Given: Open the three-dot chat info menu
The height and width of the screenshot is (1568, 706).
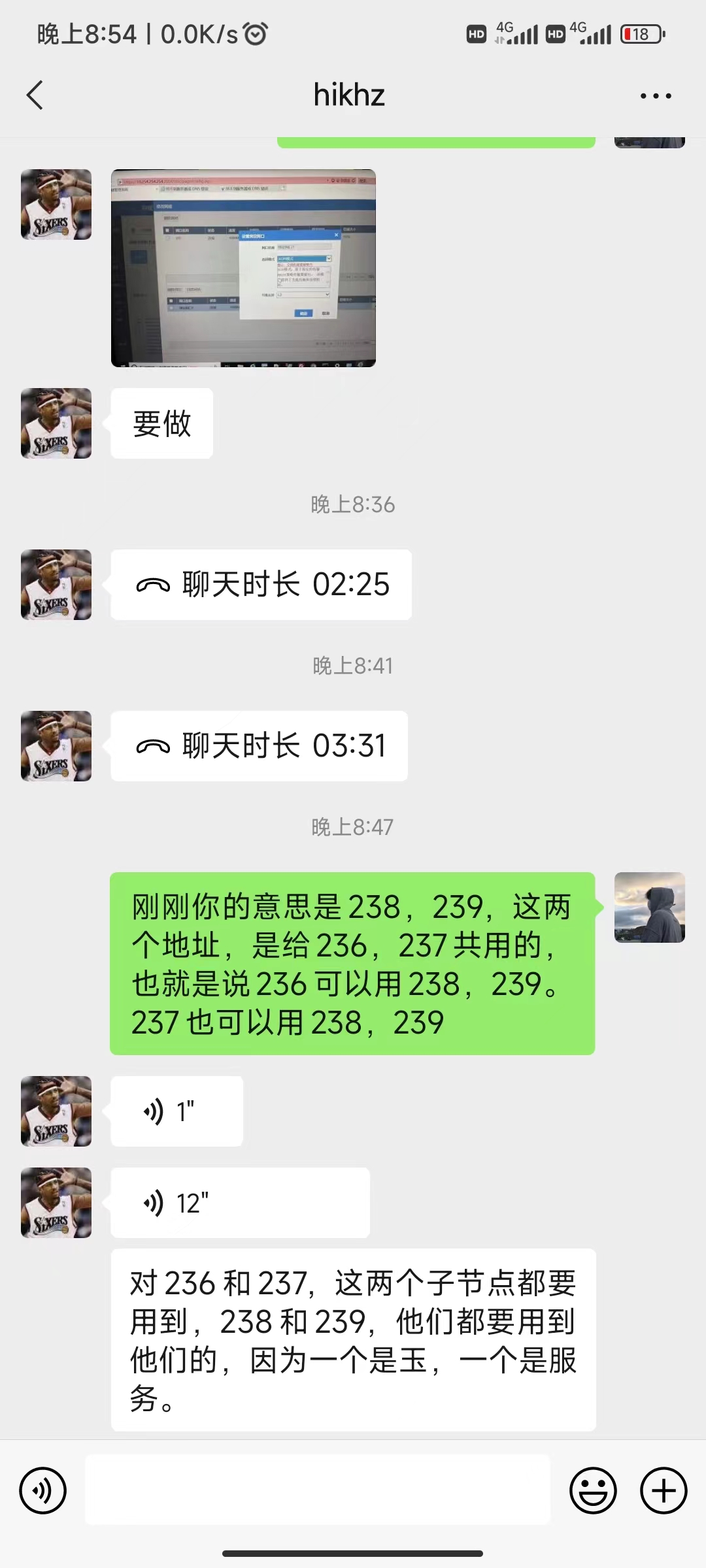Looking at the screenshot, I should pyautogui.click(x=656, y=96).
